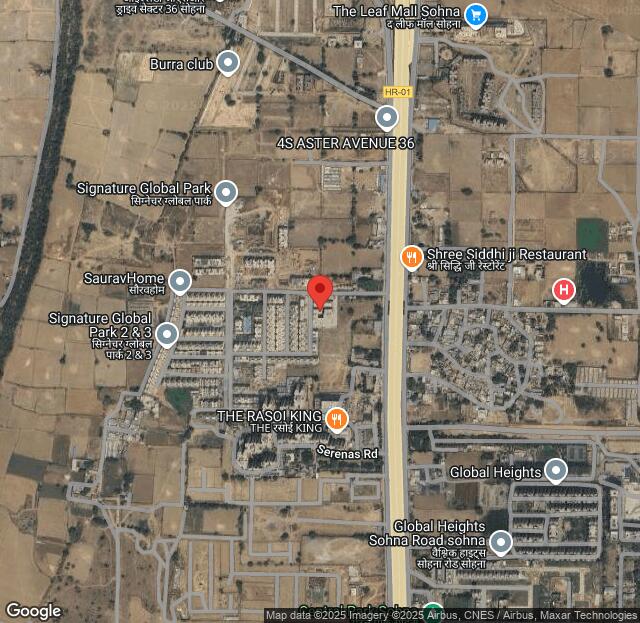Select the SauravHome marker
The image size is (640, 623).
tap(180, 281)
